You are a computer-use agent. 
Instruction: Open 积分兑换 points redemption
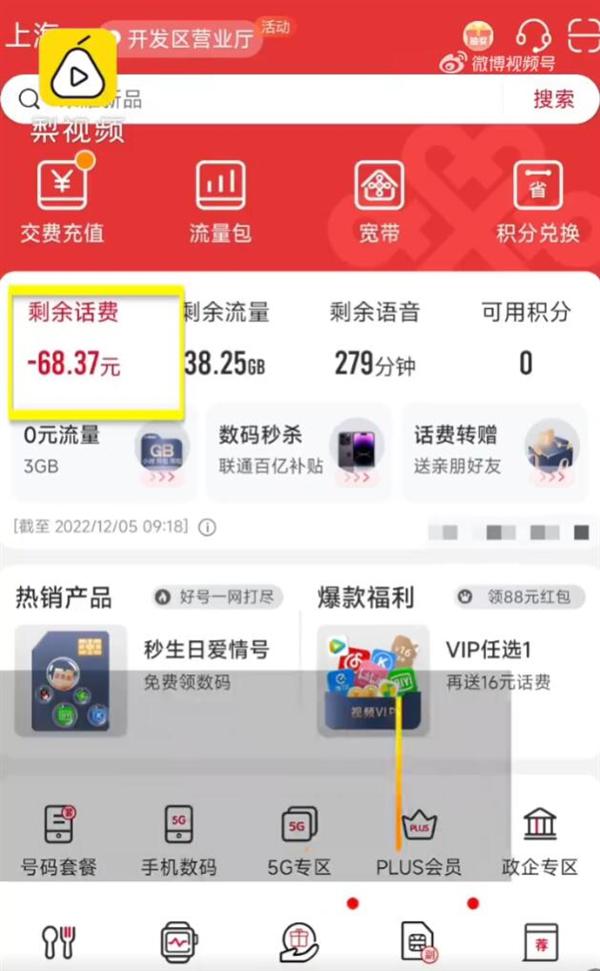click(537, 202)
